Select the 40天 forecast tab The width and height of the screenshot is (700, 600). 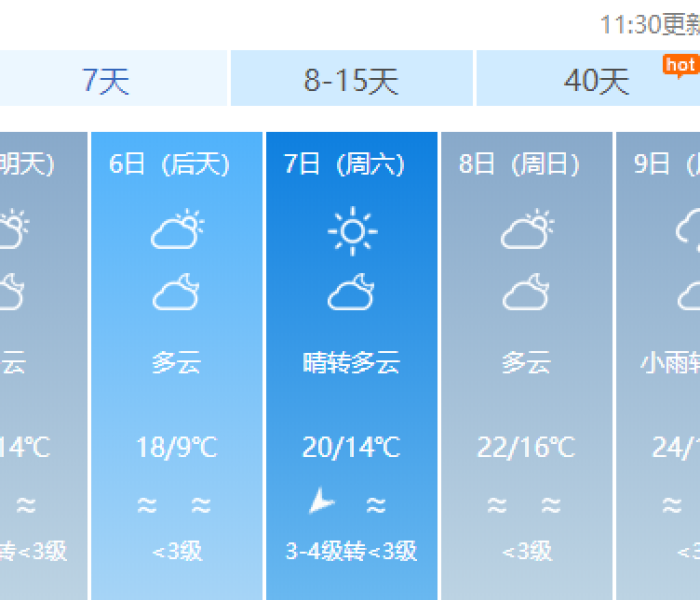(596, 79)
